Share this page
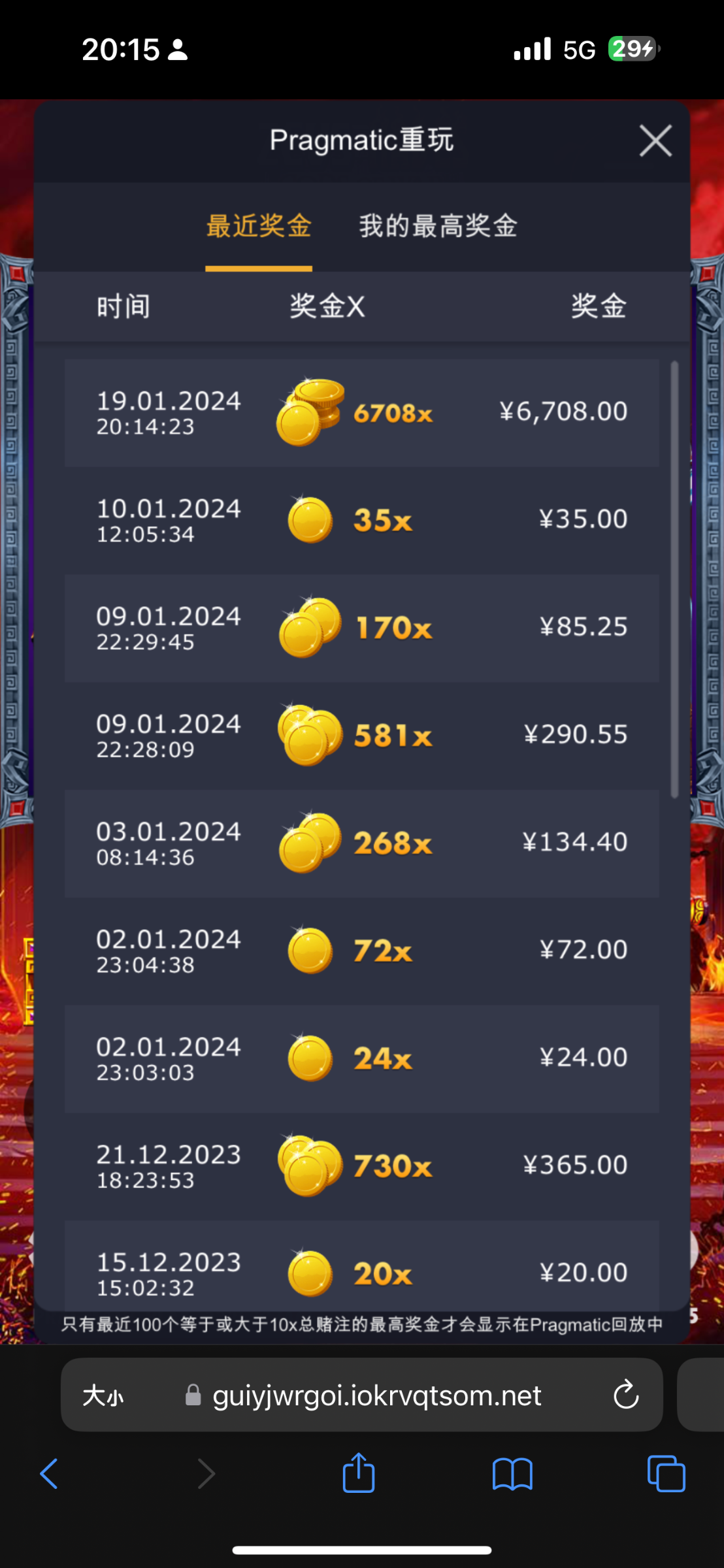Screen dimensions: 724x1568 (x=359, y=1473)
